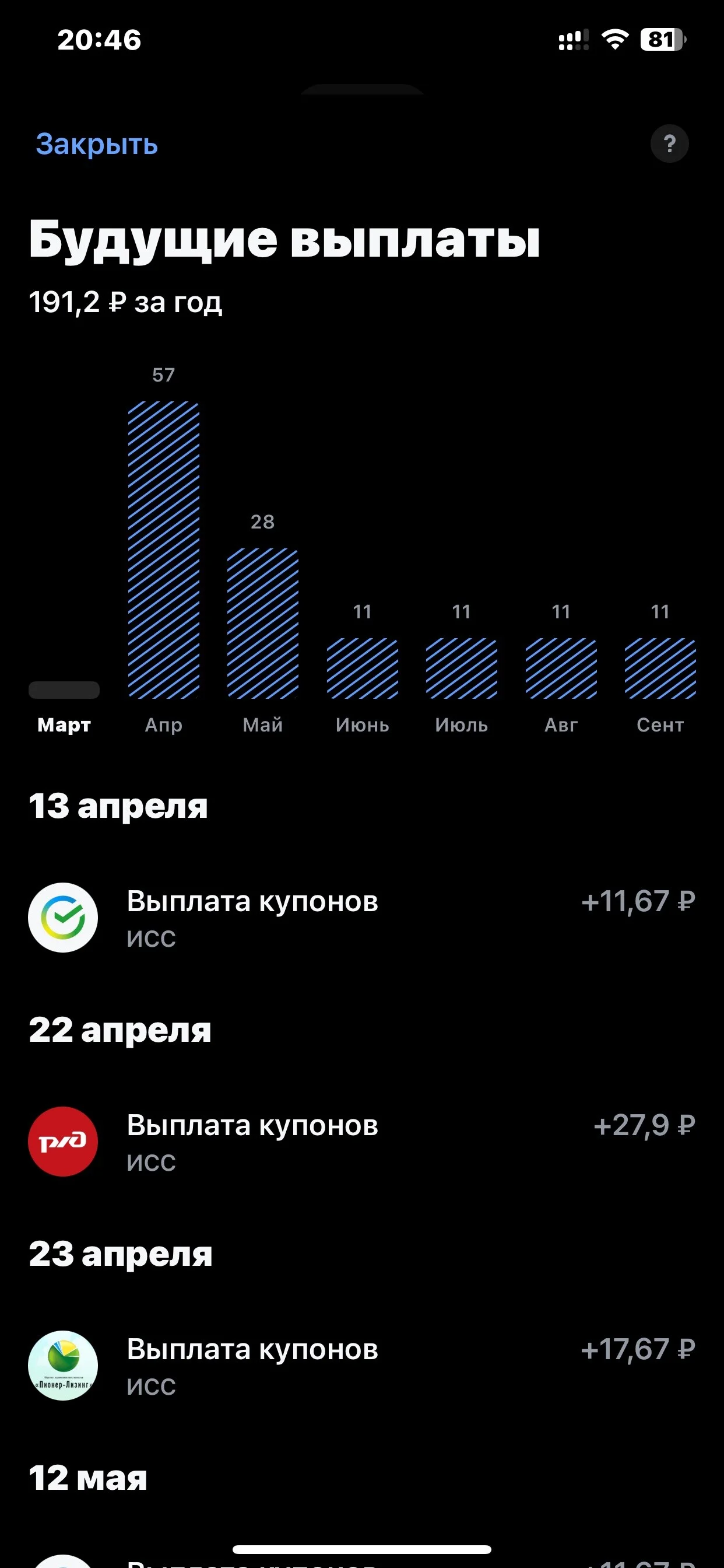Screen dimensions: 724x1568
Task: Select the Март bar in the chart
Action: coord(64,689)
